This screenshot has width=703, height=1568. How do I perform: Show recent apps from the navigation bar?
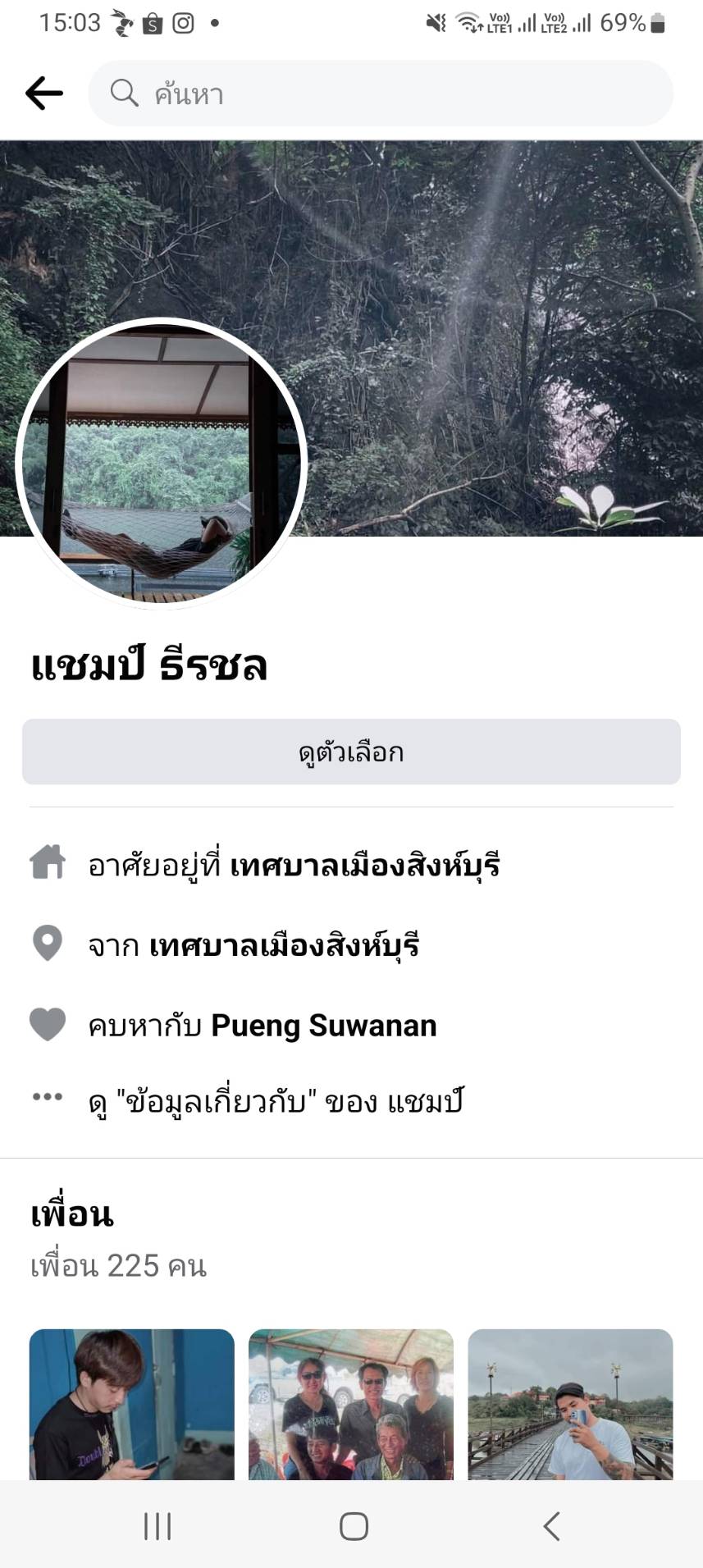click(x=157, y=1526)
